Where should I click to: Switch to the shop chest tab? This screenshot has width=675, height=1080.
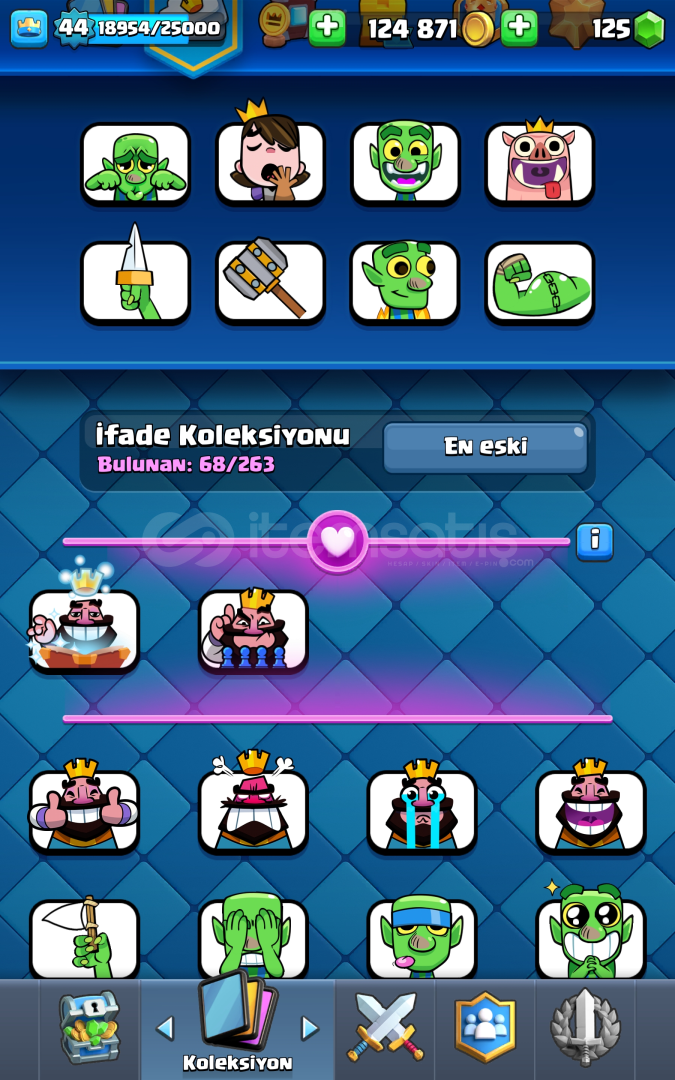[89, 1028]
